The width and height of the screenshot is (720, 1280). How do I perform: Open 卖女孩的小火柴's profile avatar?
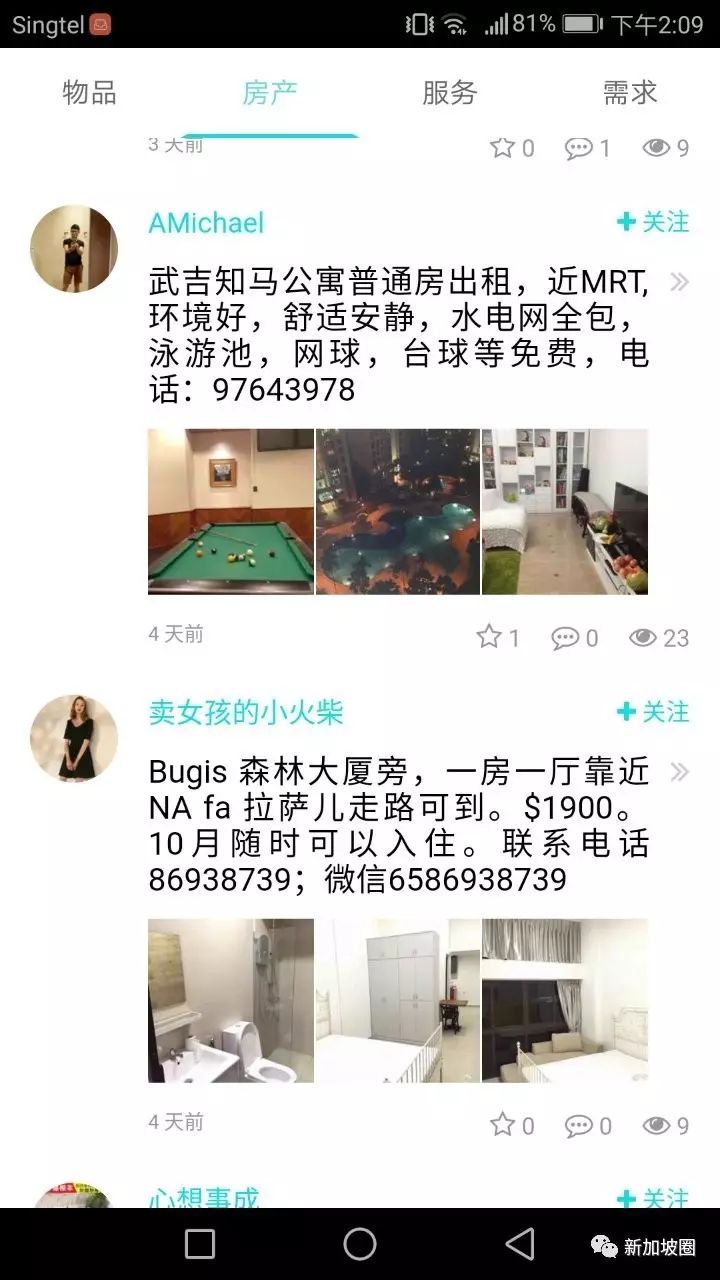coord(74,739)
